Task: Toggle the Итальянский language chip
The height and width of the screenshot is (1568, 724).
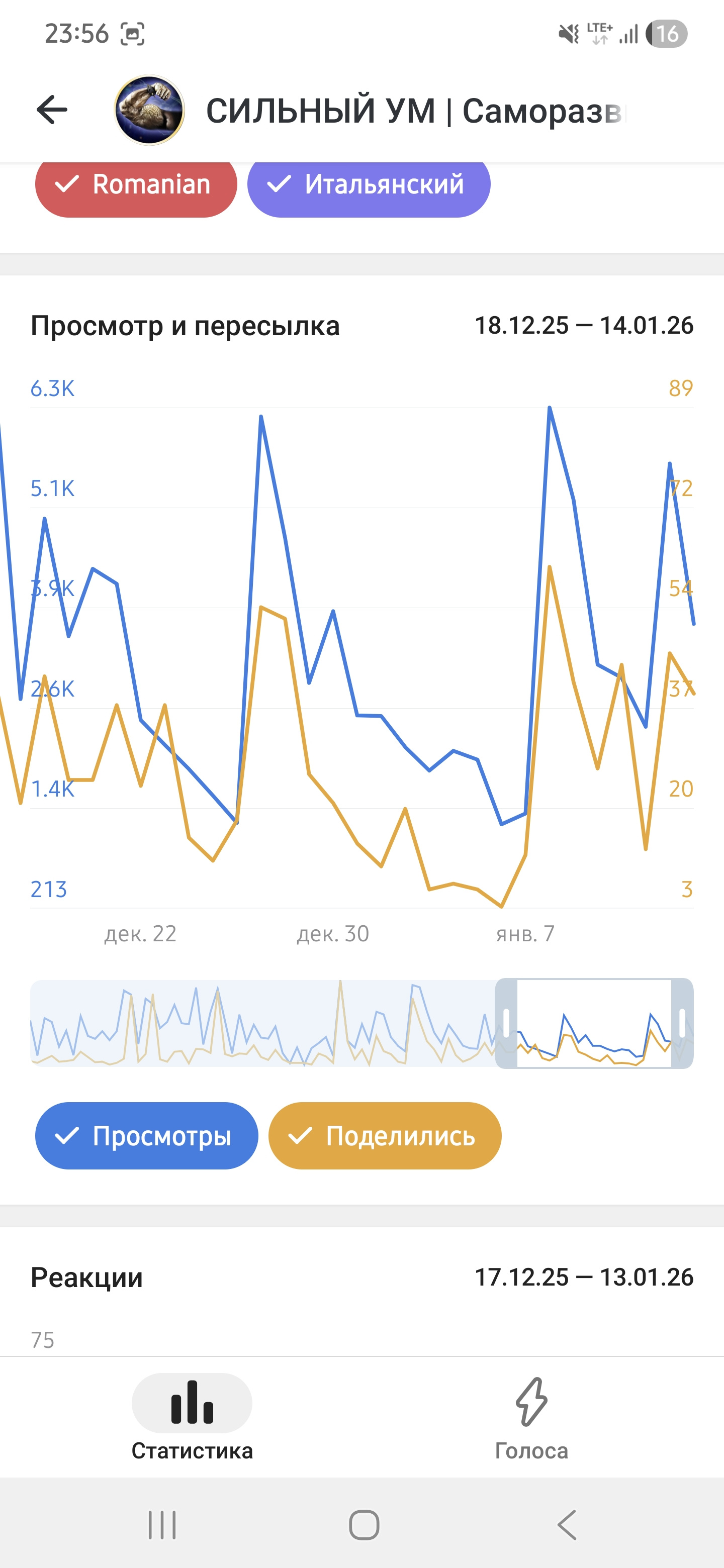Action: (x=369, y=185)
